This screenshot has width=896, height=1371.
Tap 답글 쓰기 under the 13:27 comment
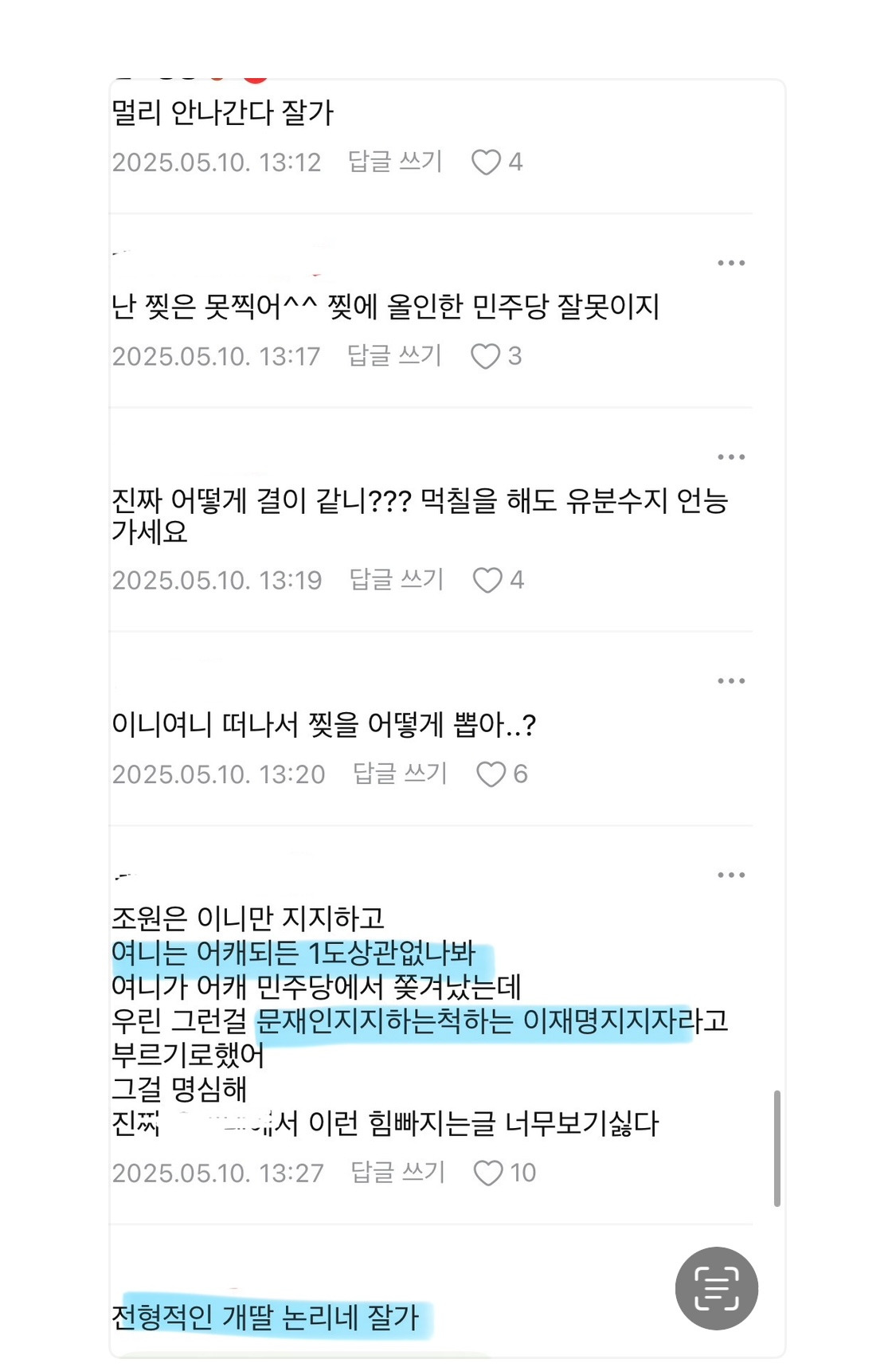point(397,1172)
